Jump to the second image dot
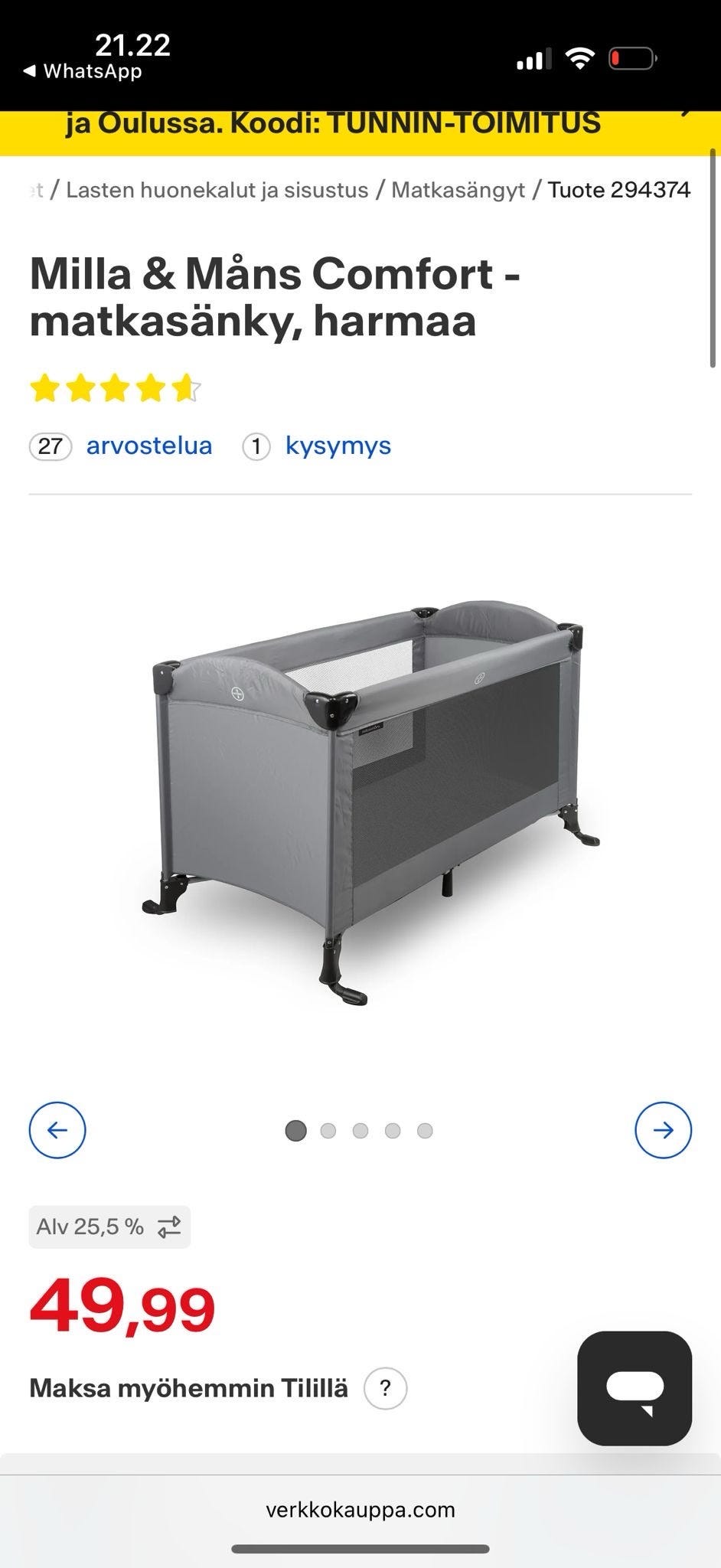Image resolution: width=721 pixels, height=1568 pixels. (x=328, y=1131)
